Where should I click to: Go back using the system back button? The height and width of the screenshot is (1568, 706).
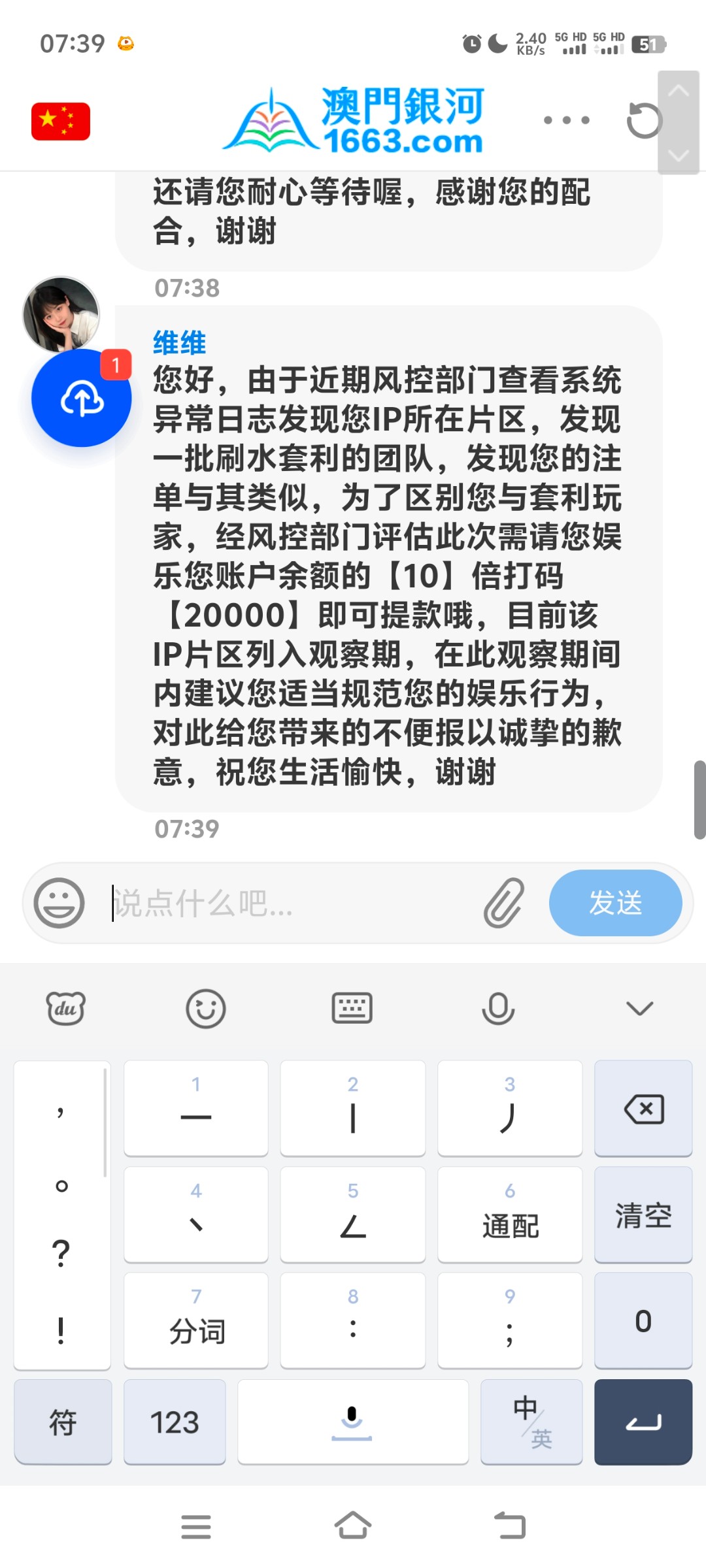tap(510, 1527)
